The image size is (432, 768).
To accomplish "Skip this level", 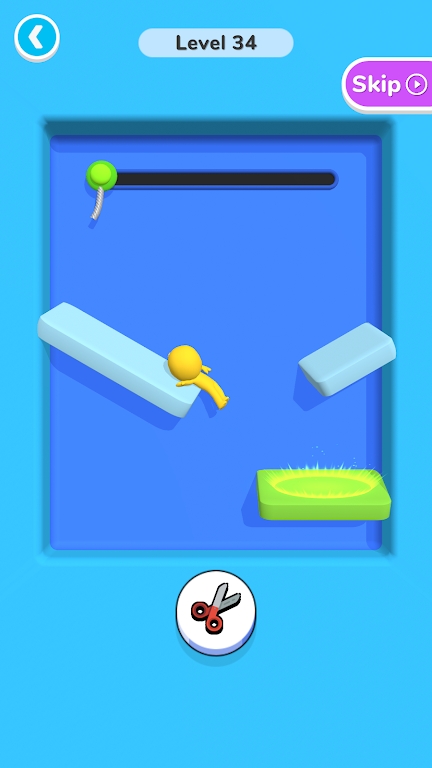I will [387, 85].
